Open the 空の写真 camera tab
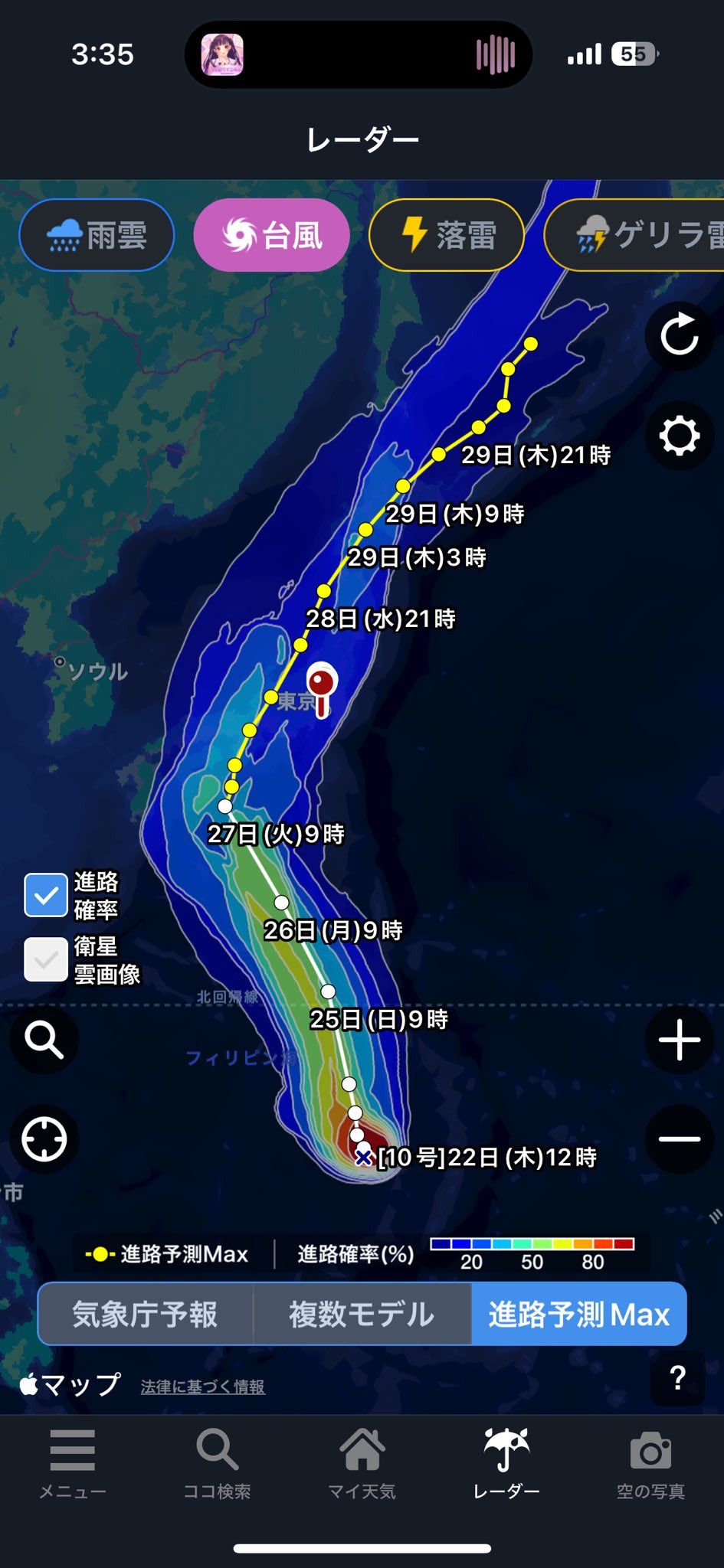This screenshot has width=724, height=1568. [650, 1464]
